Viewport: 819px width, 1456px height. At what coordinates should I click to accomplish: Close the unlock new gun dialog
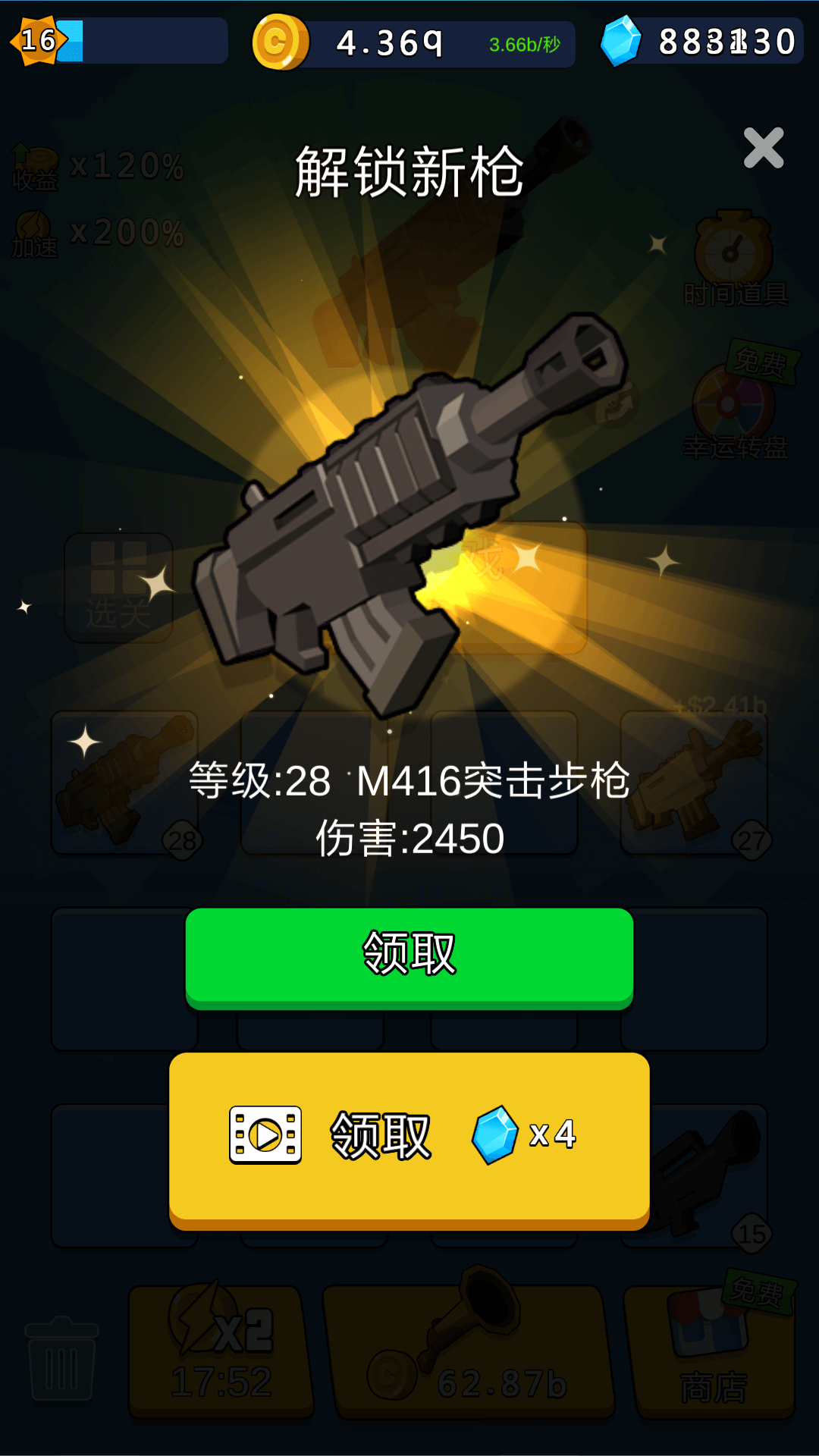pyautogui.click(x=763, y=148)
